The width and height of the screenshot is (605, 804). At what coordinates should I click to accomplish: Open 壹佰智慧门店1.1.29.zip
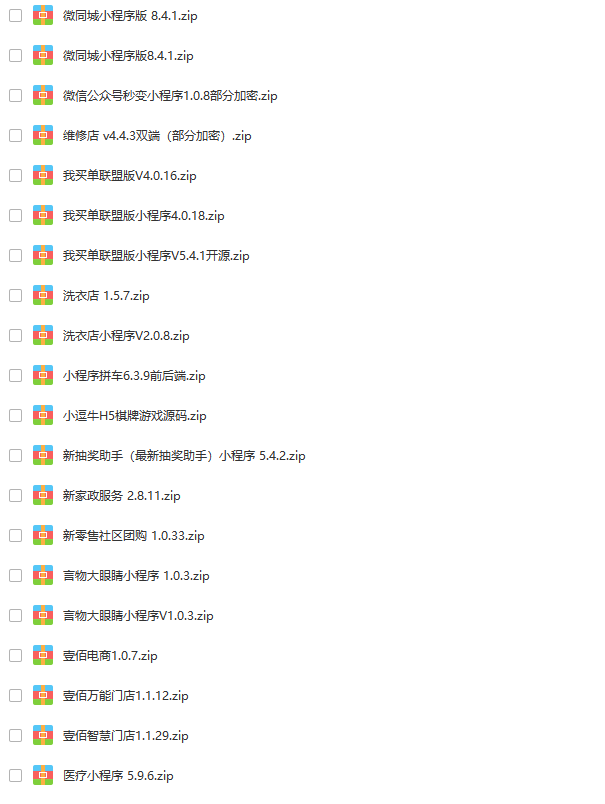(125, 735)
